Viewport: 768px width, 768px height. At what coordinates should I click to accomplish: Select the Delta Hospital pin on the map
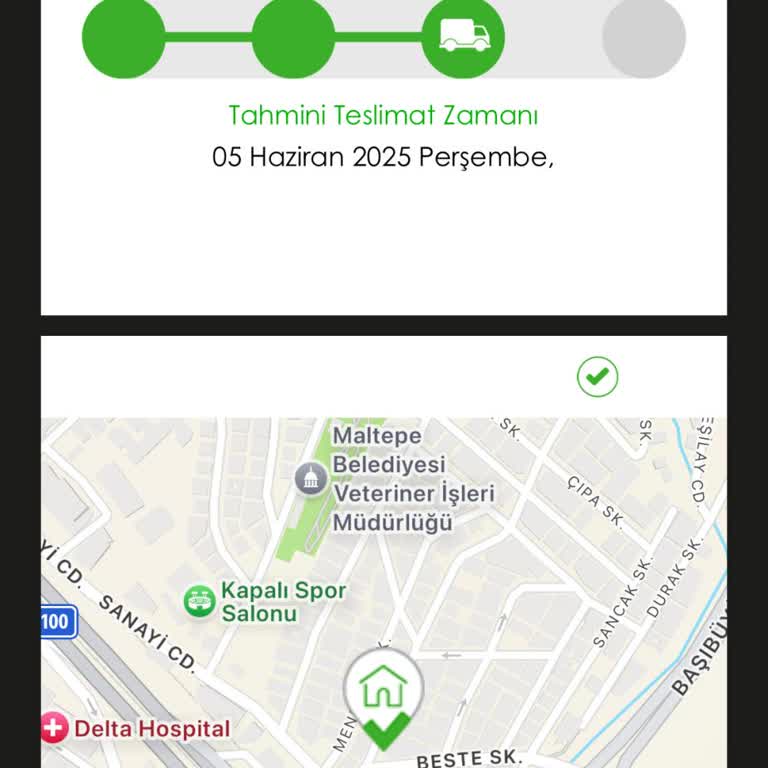point(55,728)
